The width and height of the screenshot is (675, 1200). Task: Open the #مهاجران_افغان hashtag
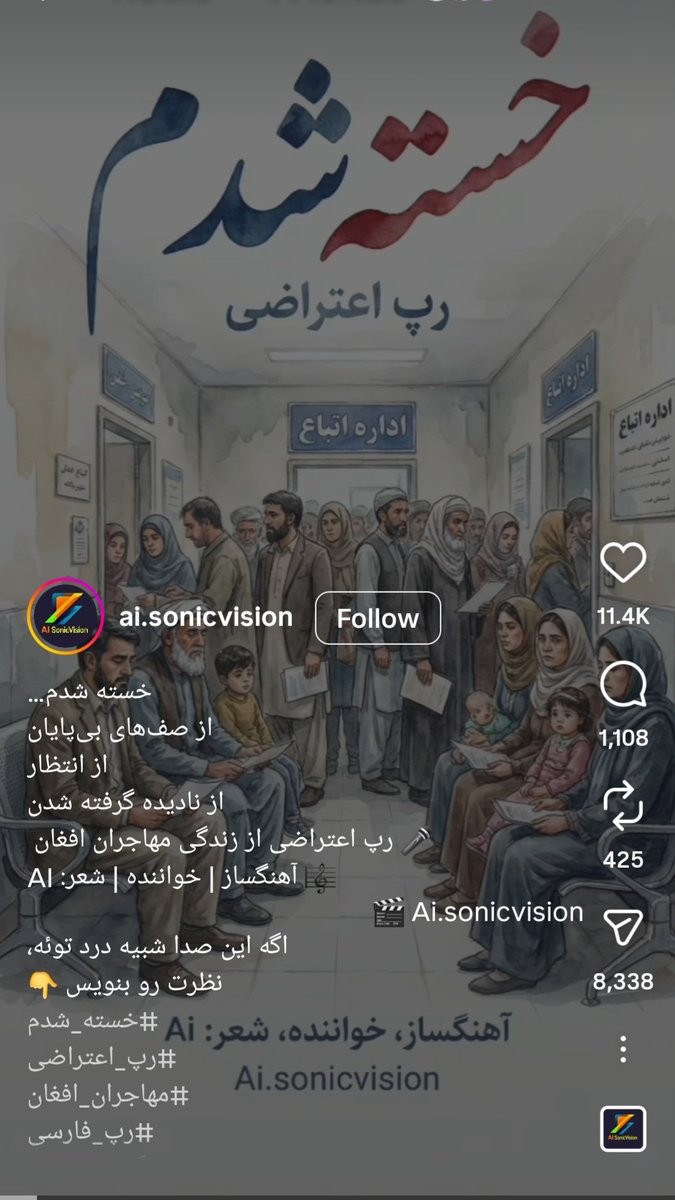click(x=108, y=1096)
